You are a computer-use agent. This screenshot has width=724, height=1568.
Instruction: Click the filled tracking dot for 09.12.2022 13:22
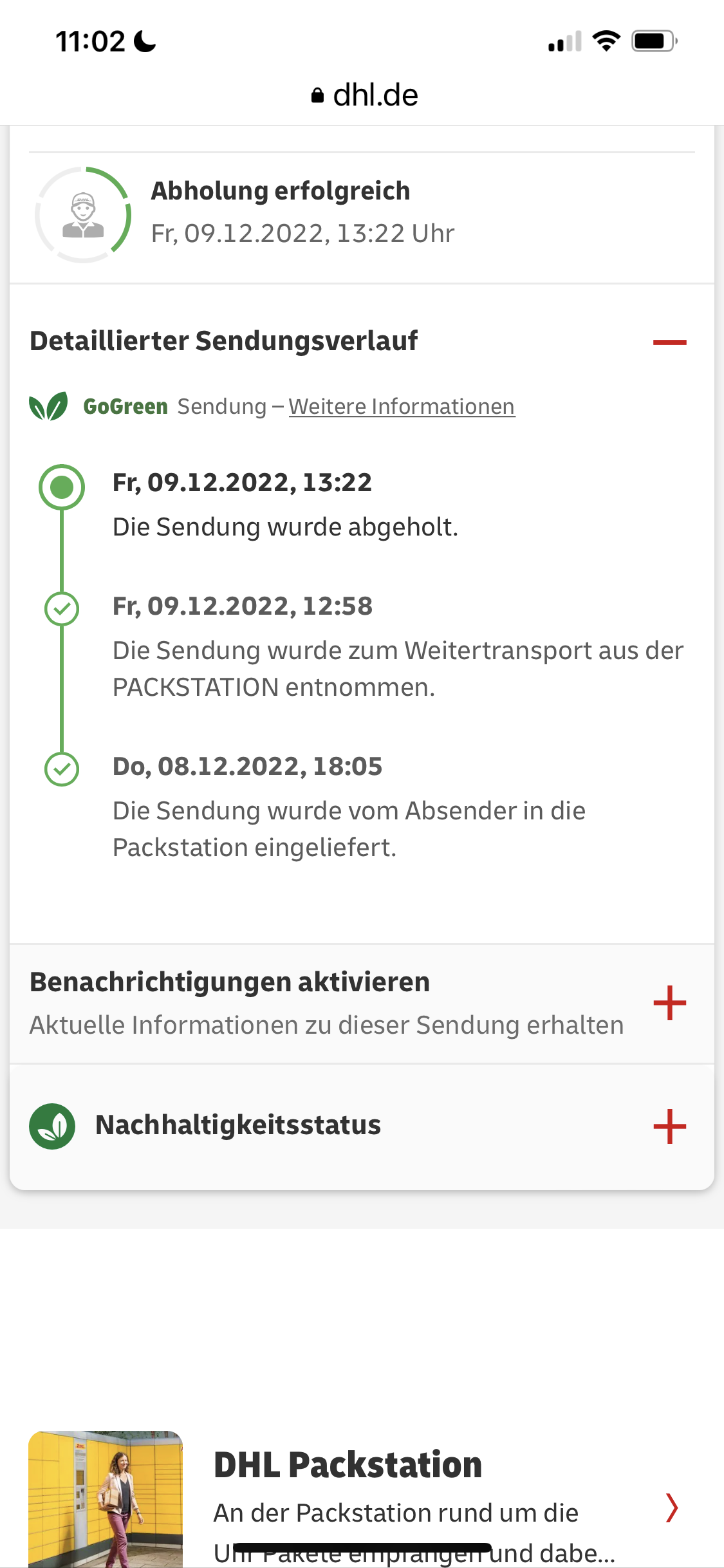pos(61,487)
